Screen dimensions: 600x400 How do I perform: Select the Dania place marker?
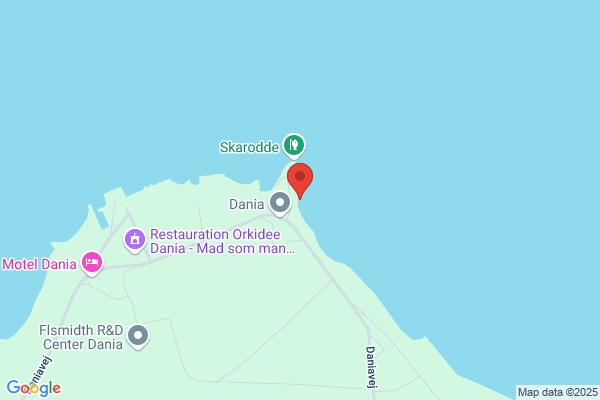[x=280, y=203]
